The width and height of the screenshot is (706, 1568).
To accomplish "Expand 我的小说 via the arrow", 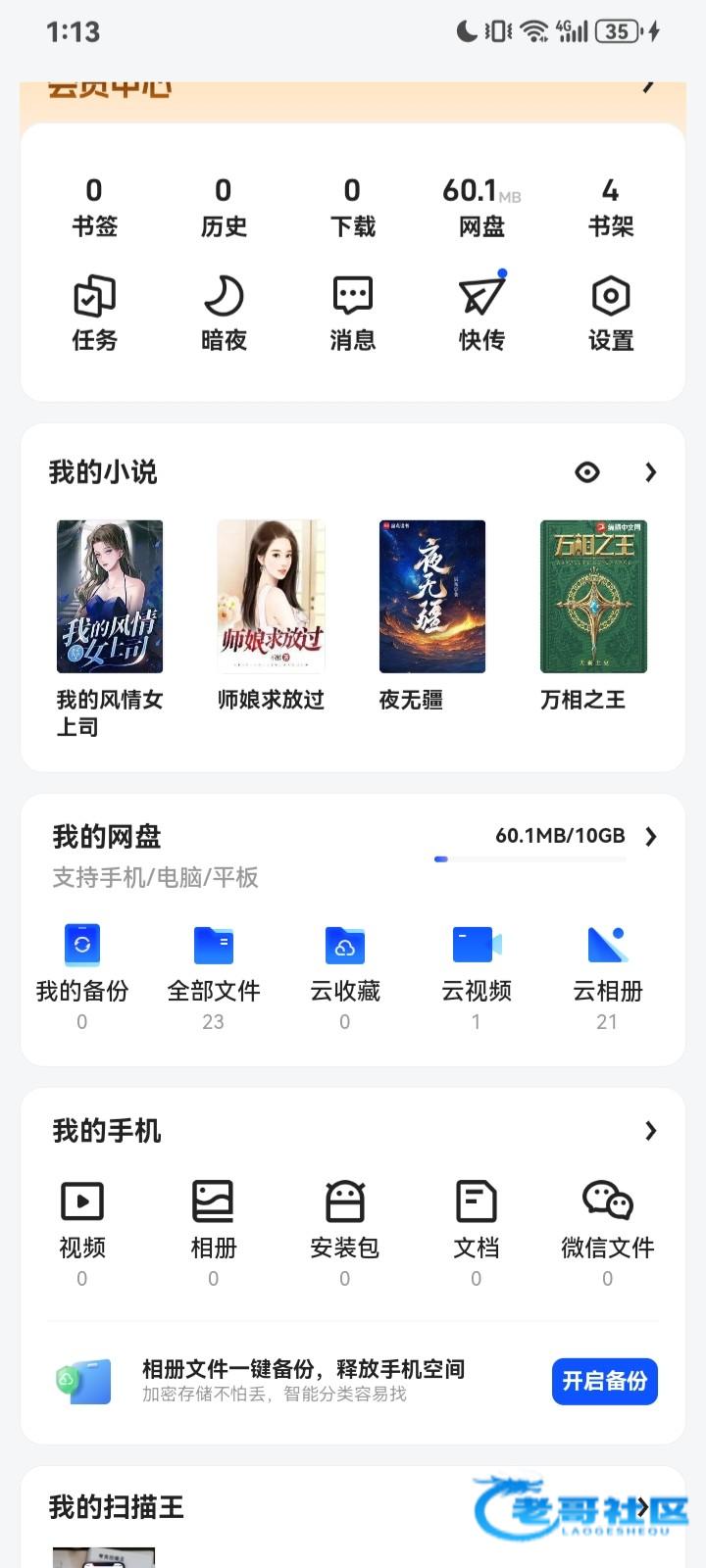I will coord(650,472).
